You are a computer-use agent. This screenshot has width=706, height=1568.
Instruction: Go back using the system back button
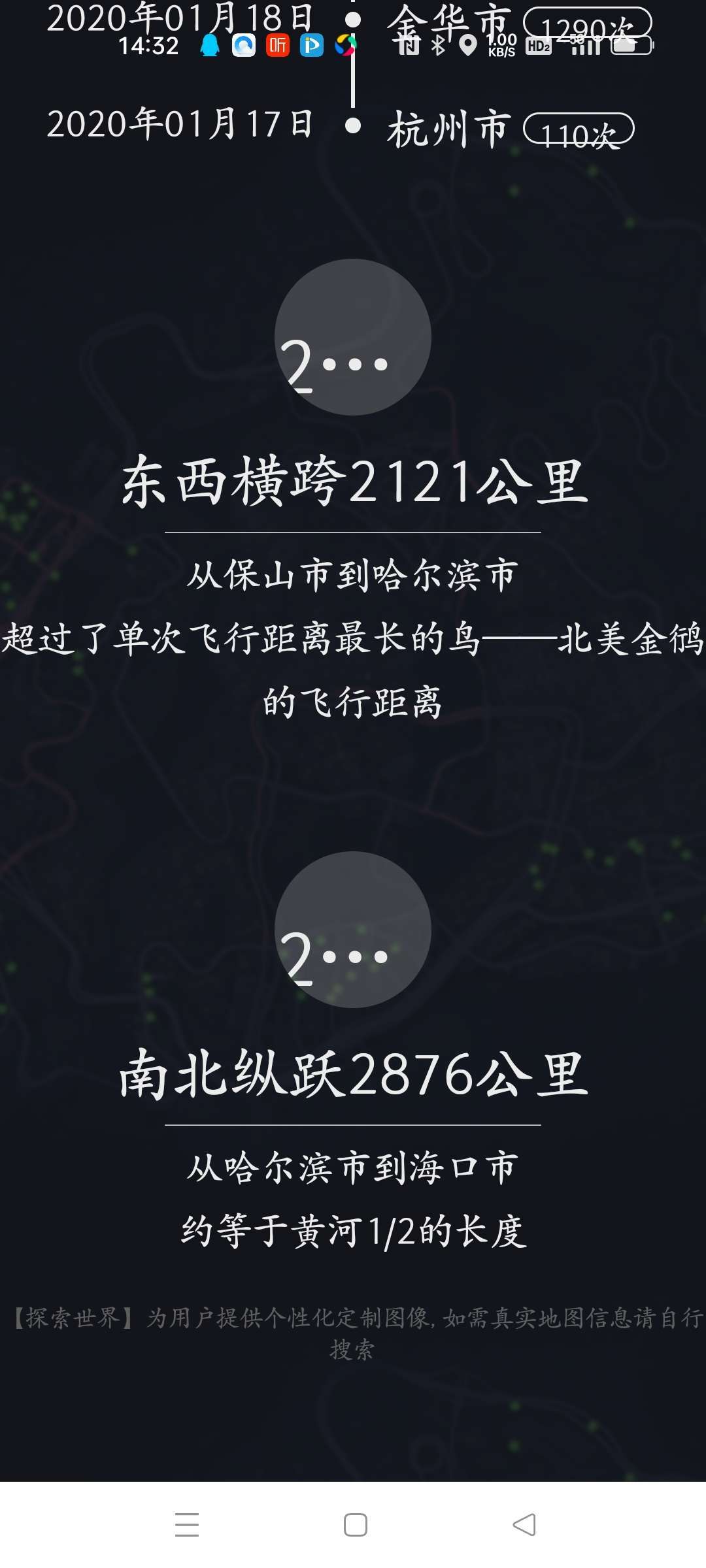pos(524,1525)
